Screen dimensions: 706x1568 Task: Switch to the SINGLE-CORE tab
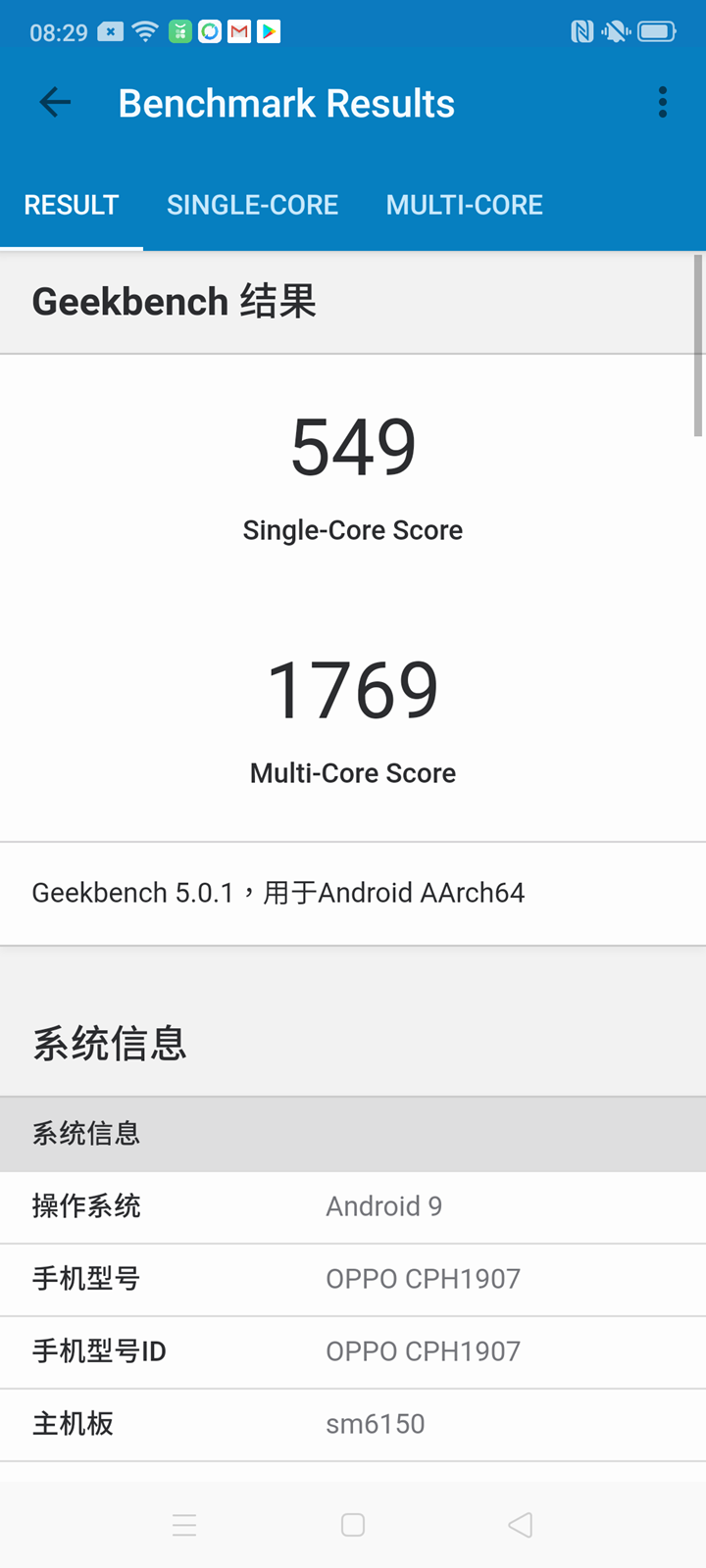(x=252, y=205)
